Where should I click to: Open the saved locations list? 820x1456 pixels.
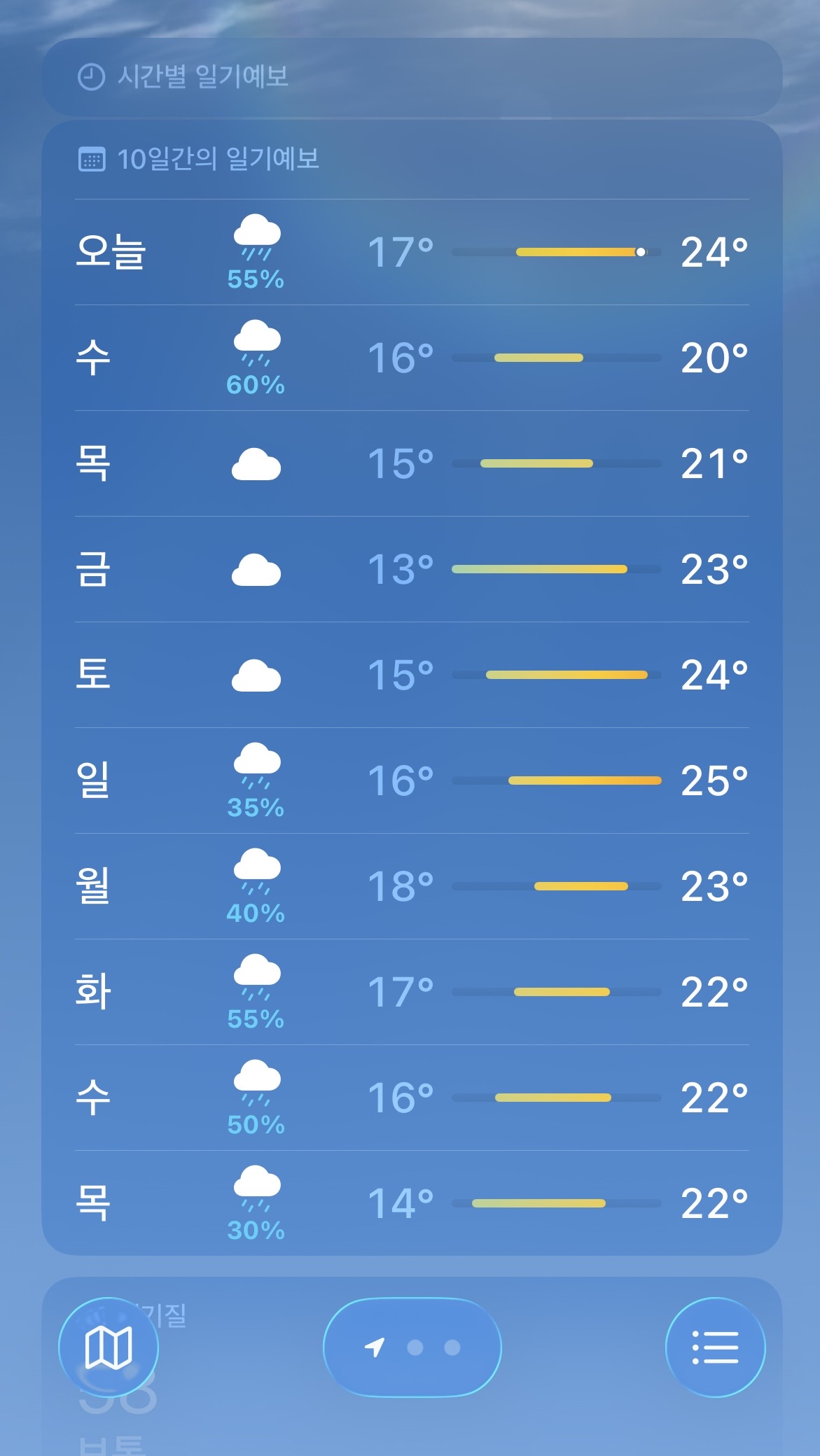715,1347
